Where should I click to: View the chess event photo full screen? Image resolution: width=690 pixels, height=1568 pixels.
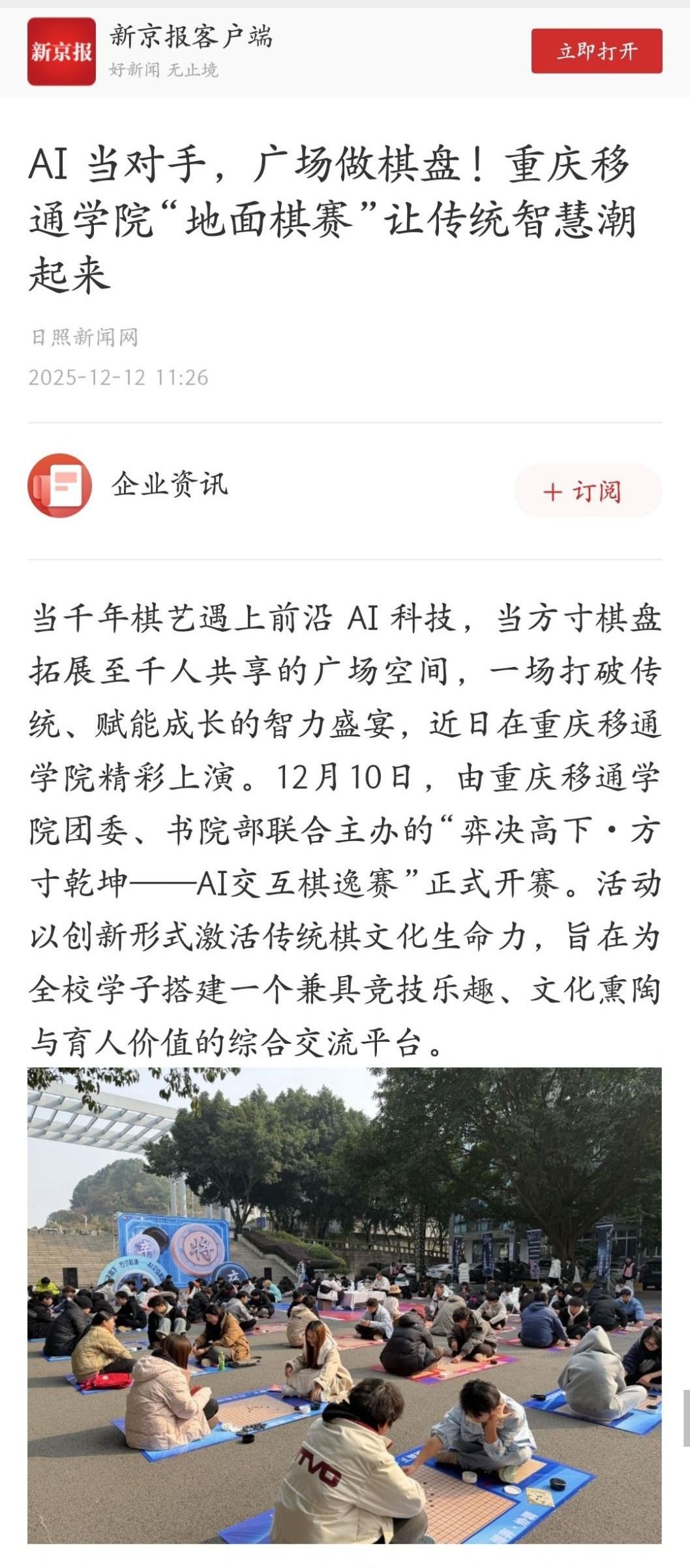point(344,1305)
